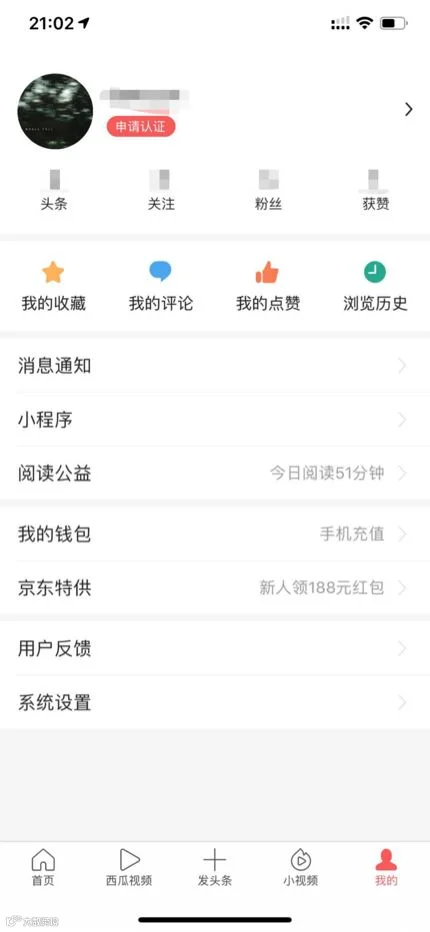Select the 我的 tab
The height and width of the screenshot is (932, 430).
coord(386,867)
